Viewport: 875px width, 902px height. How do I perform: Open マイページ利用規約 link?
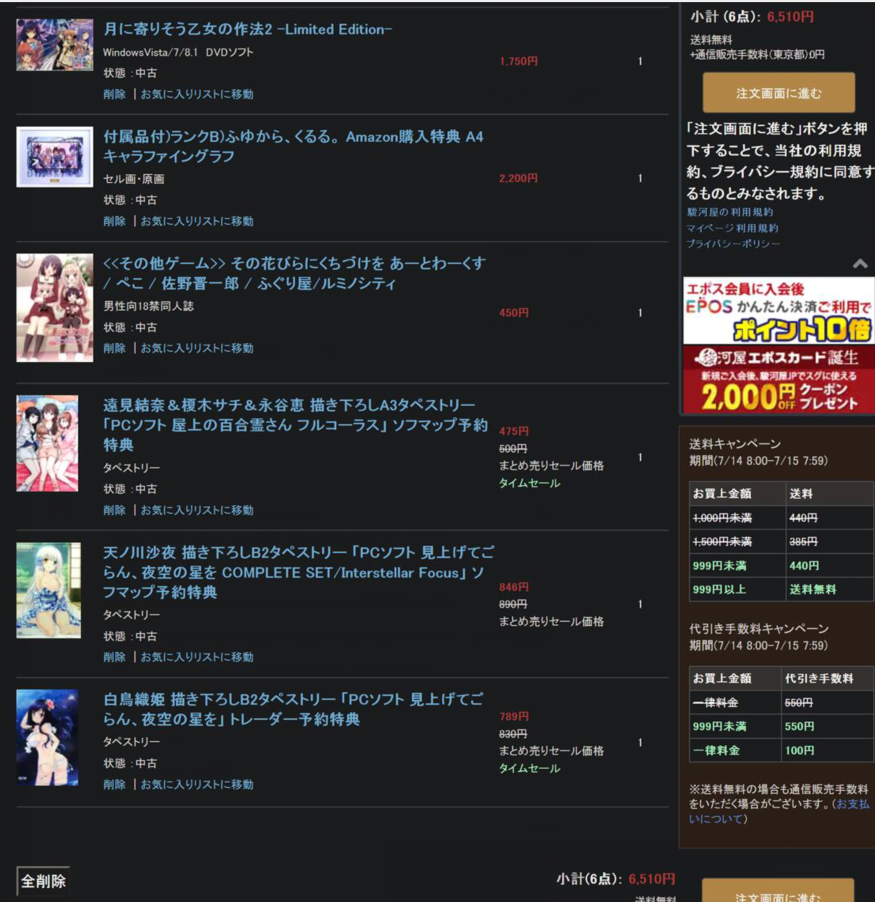[731, 228]
